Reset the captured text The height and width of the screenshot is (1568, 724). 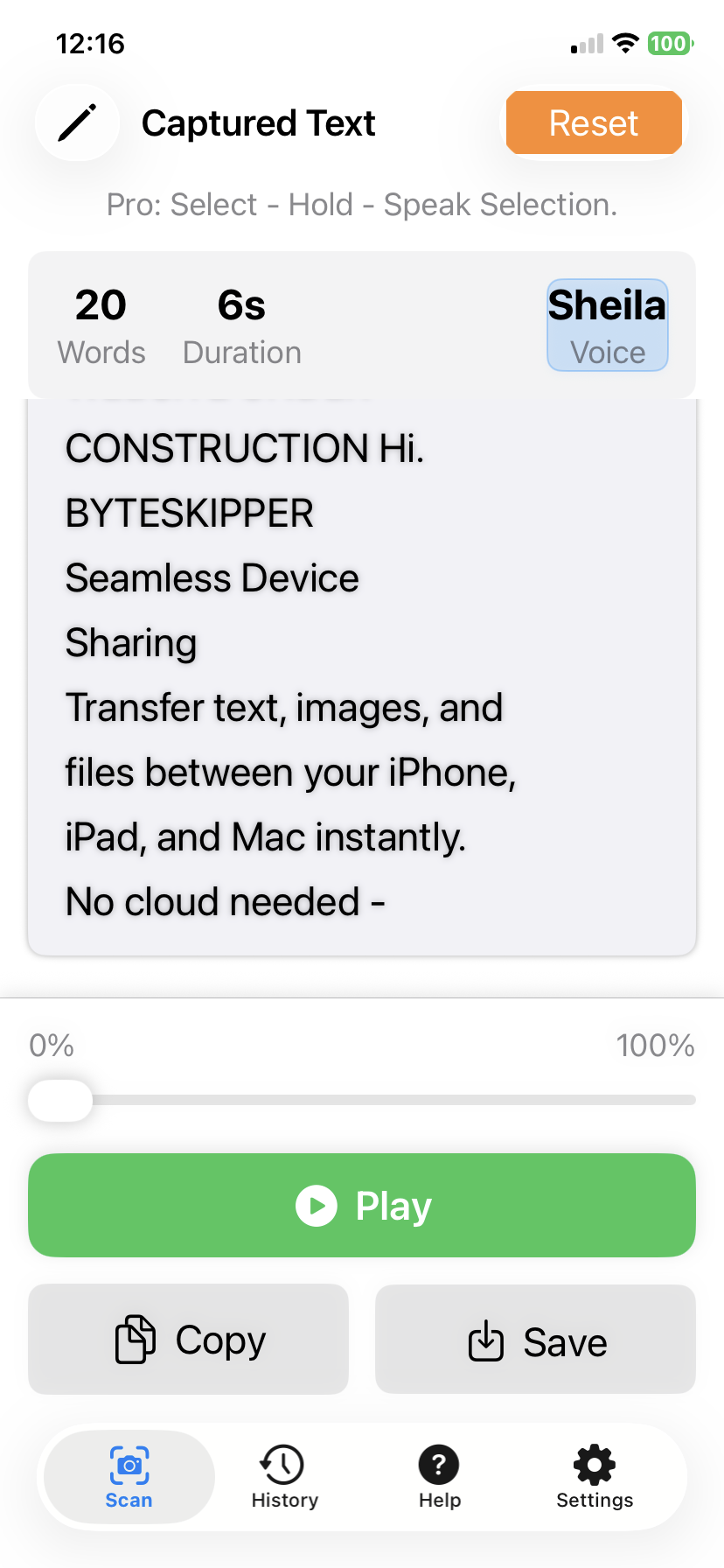point(594,123)
